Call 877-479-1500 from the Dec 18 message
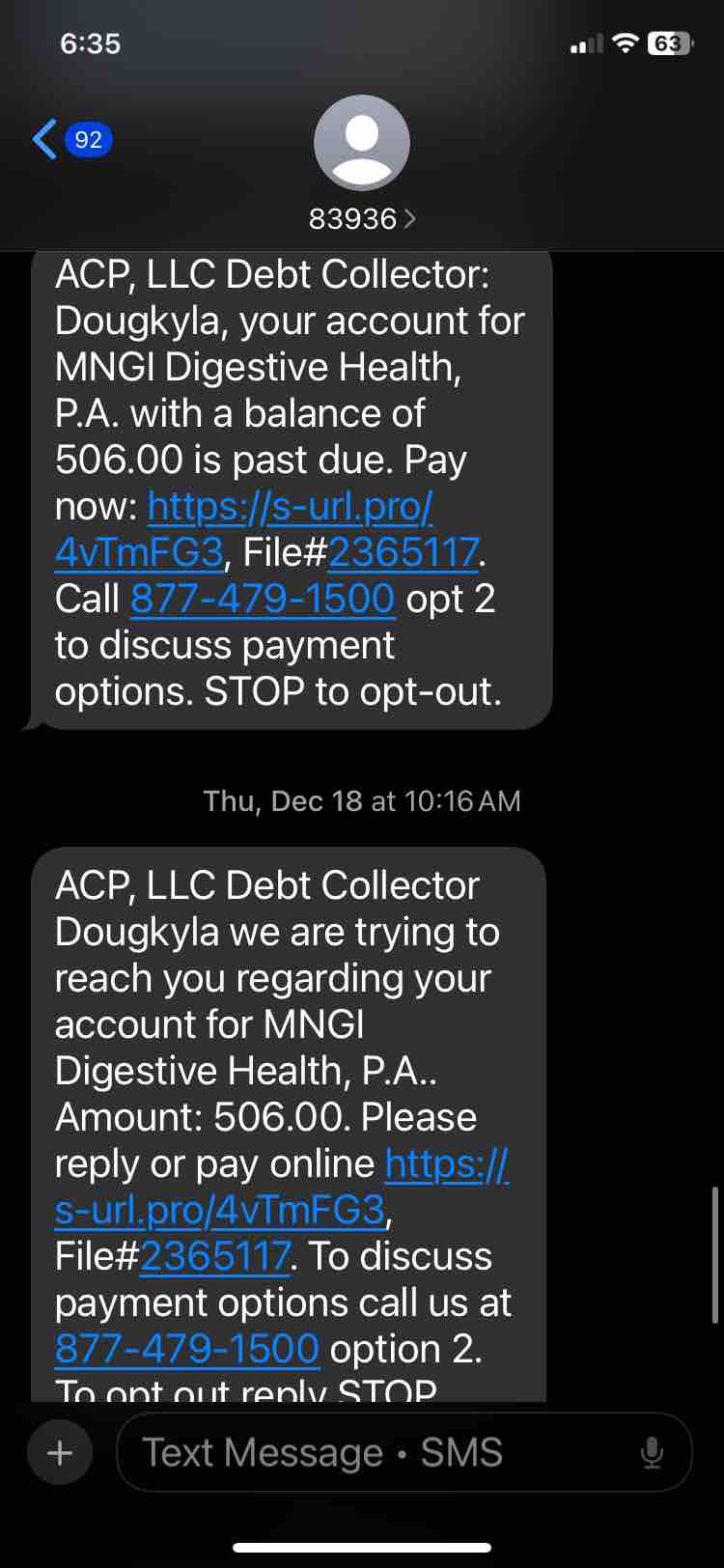 pos(187,1349)
